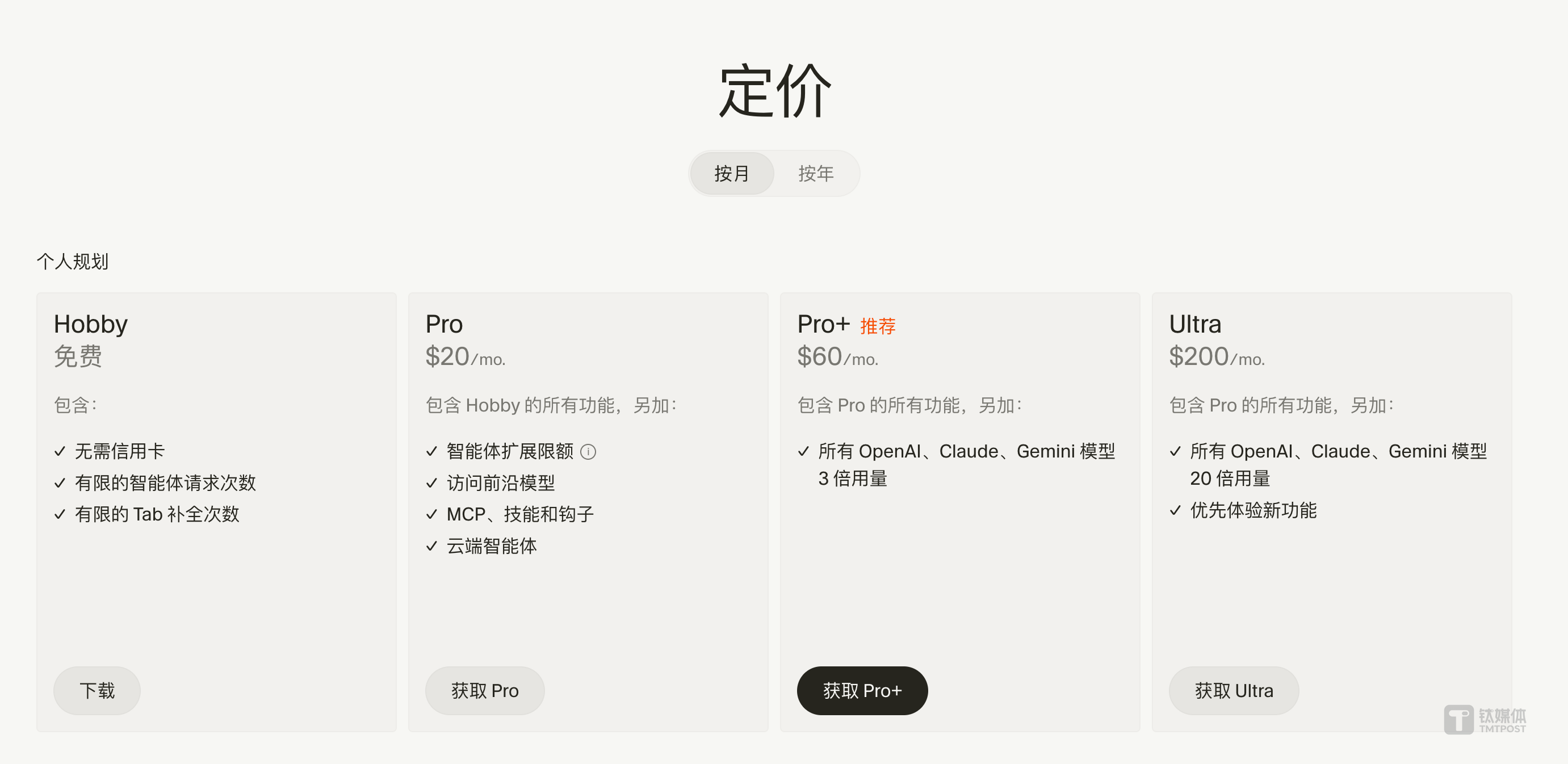Open the info icon beside 智能体扩展限额

(588, 452)
